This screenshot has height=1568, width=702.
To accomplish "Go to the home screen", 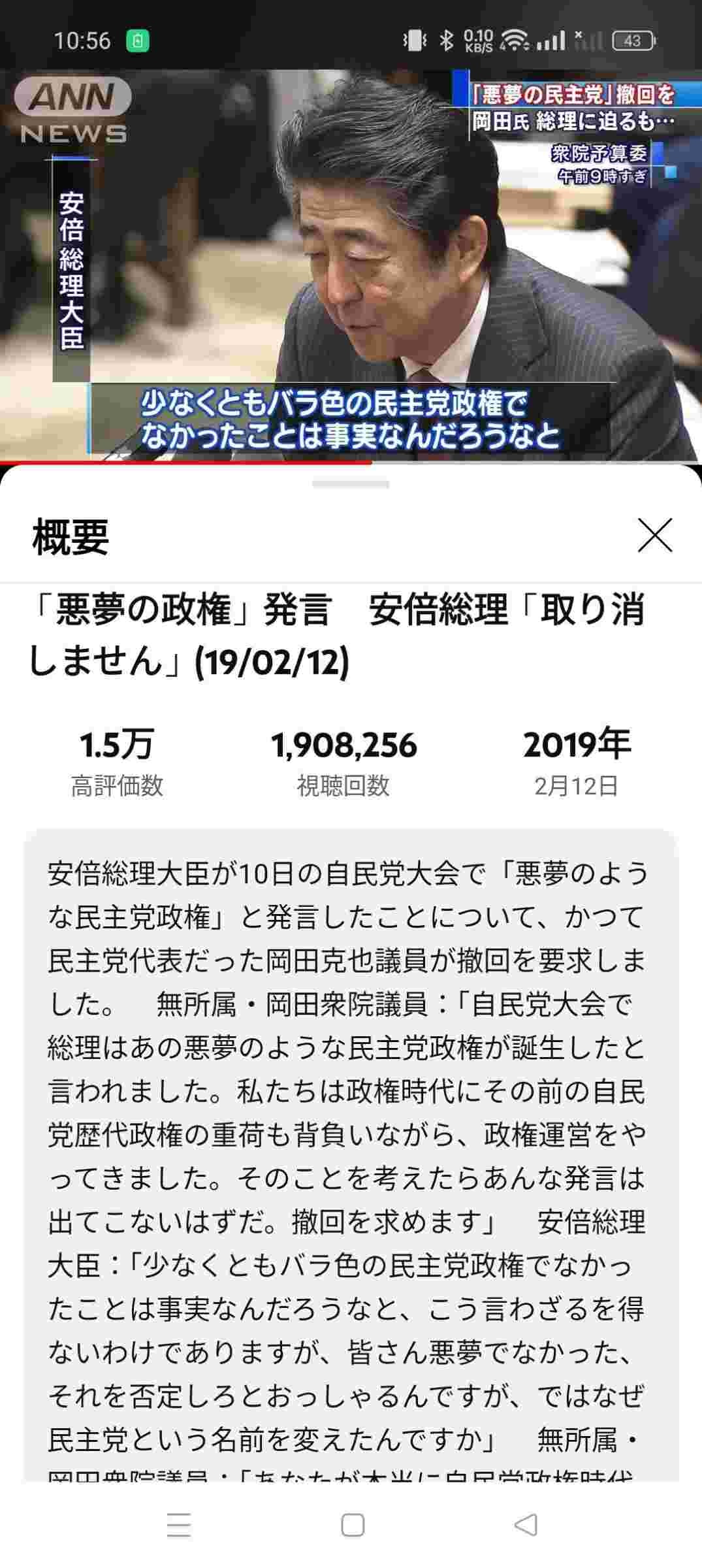I will point(353,1525).
